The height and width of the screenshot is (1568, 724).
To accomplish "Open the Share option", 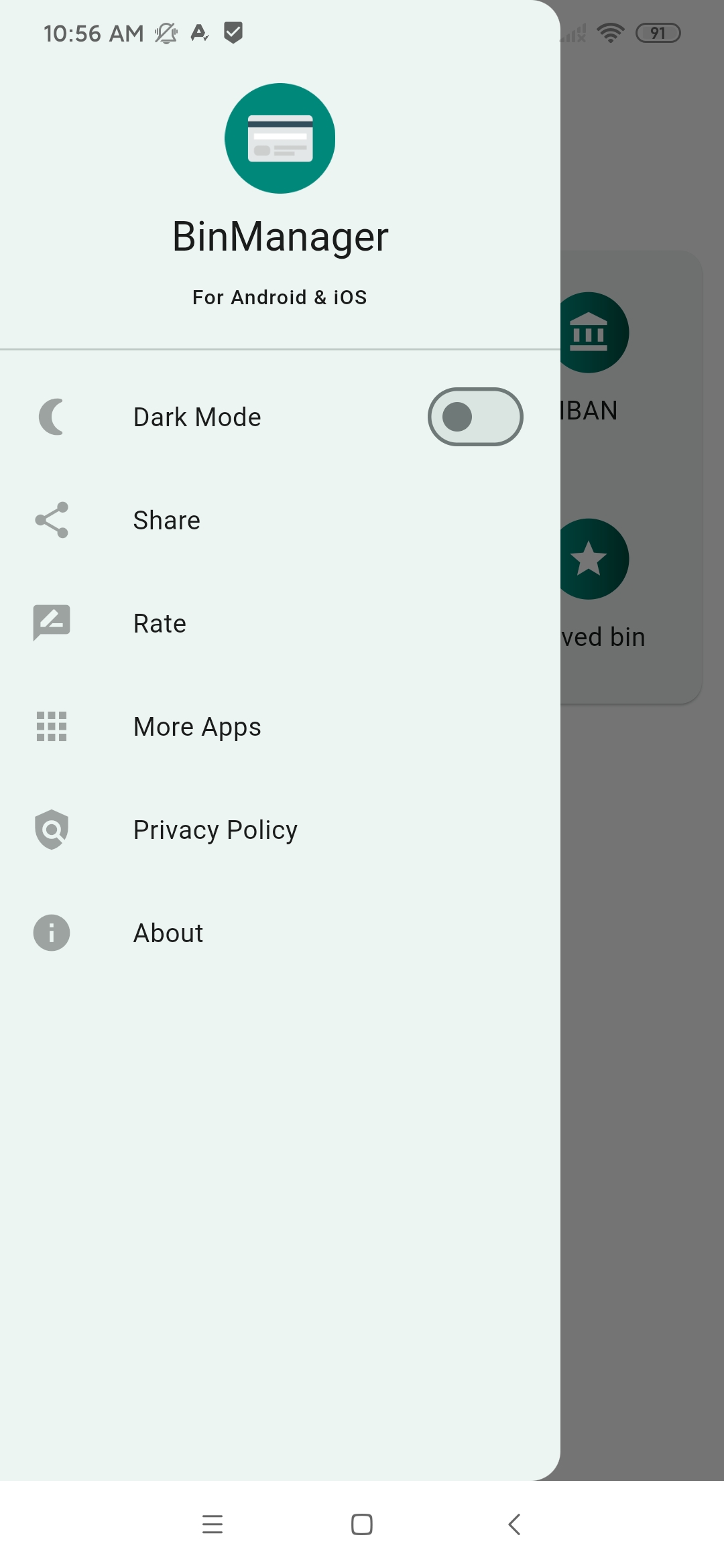I will [x=166, y=521].
